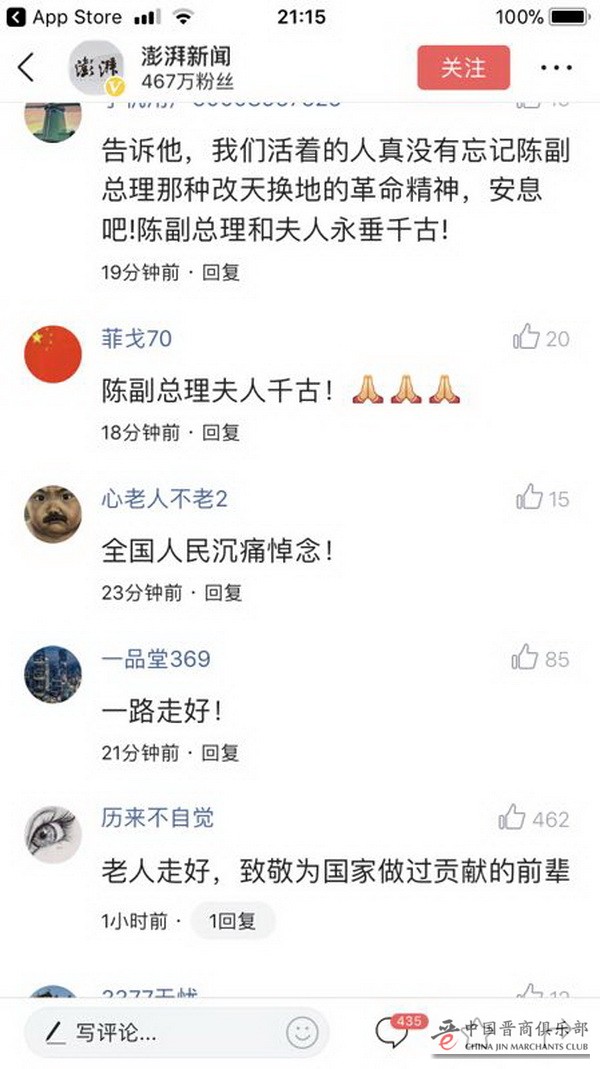Reply to 一品堂369's comment
This screenshot has width=600, height=1069.
(x=221, y=752)
